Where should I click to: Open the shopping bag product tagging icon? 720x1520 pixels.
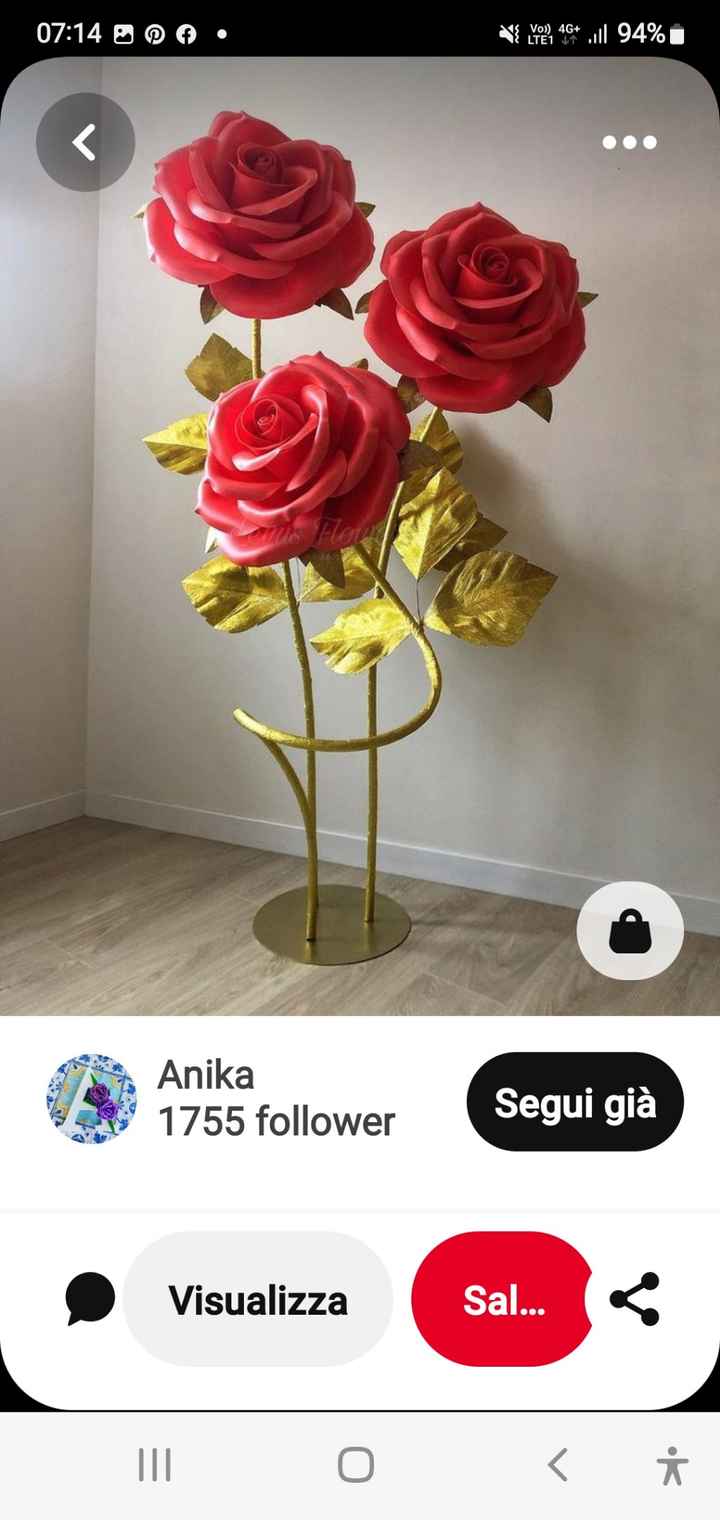pos(629,929)
